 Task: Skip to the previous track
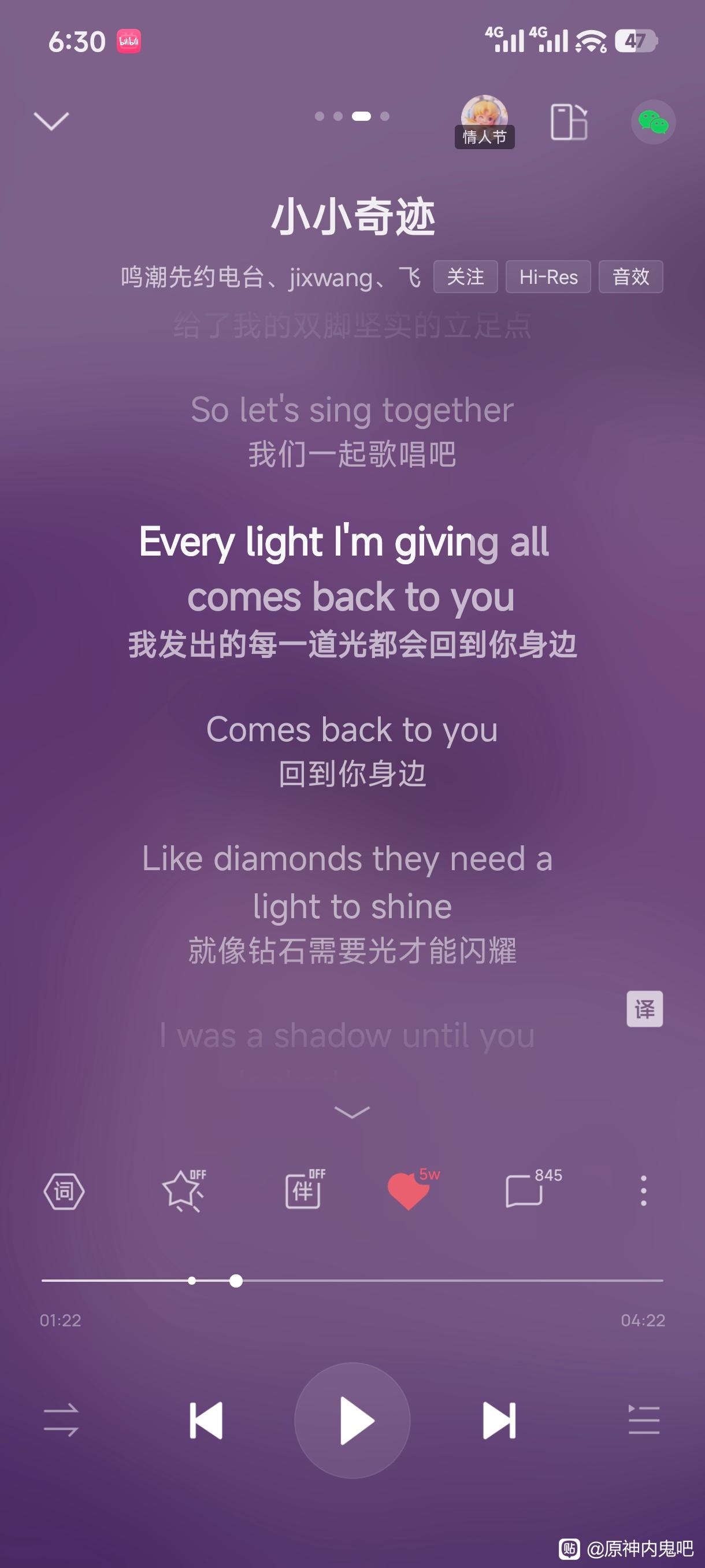click(206, 1420)
